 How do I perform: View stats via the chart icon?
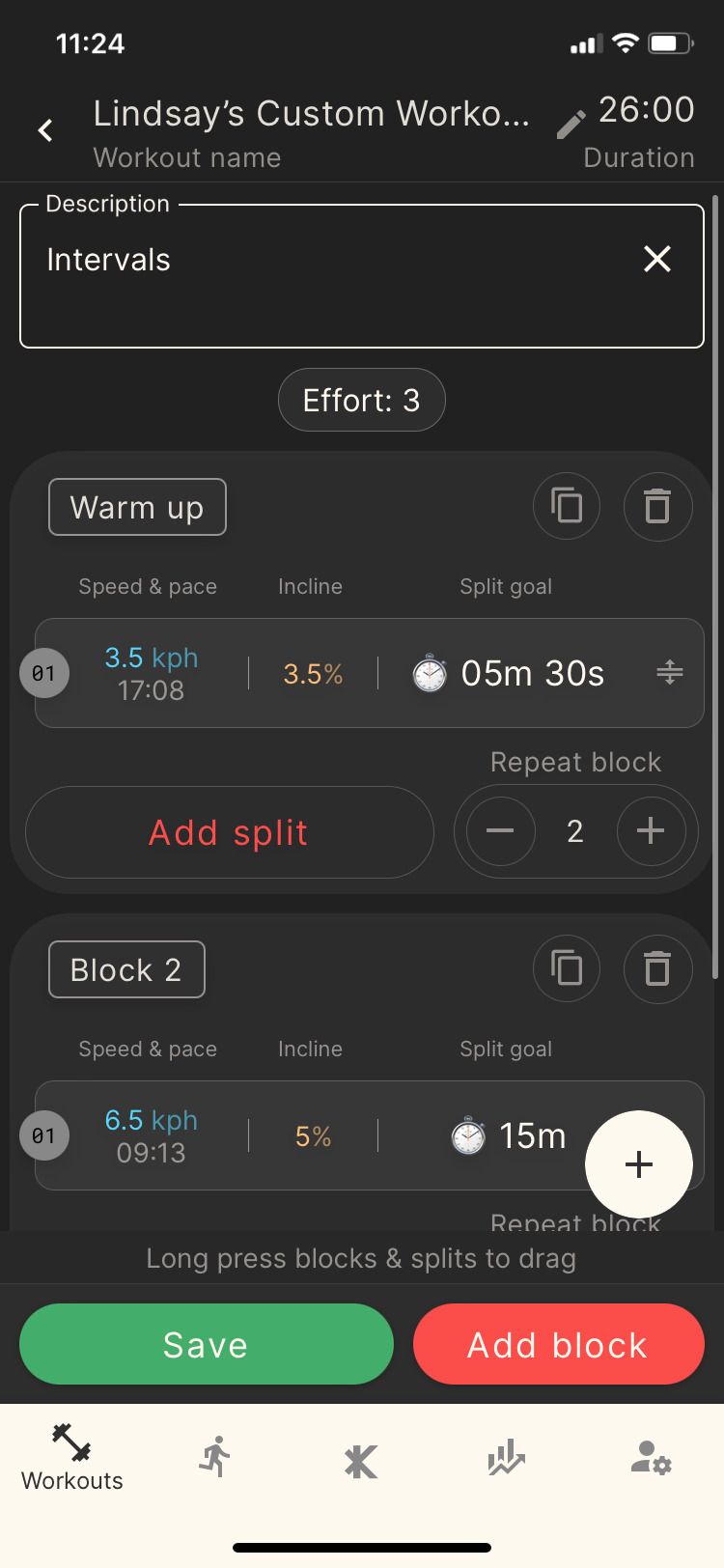point(505,1458)
